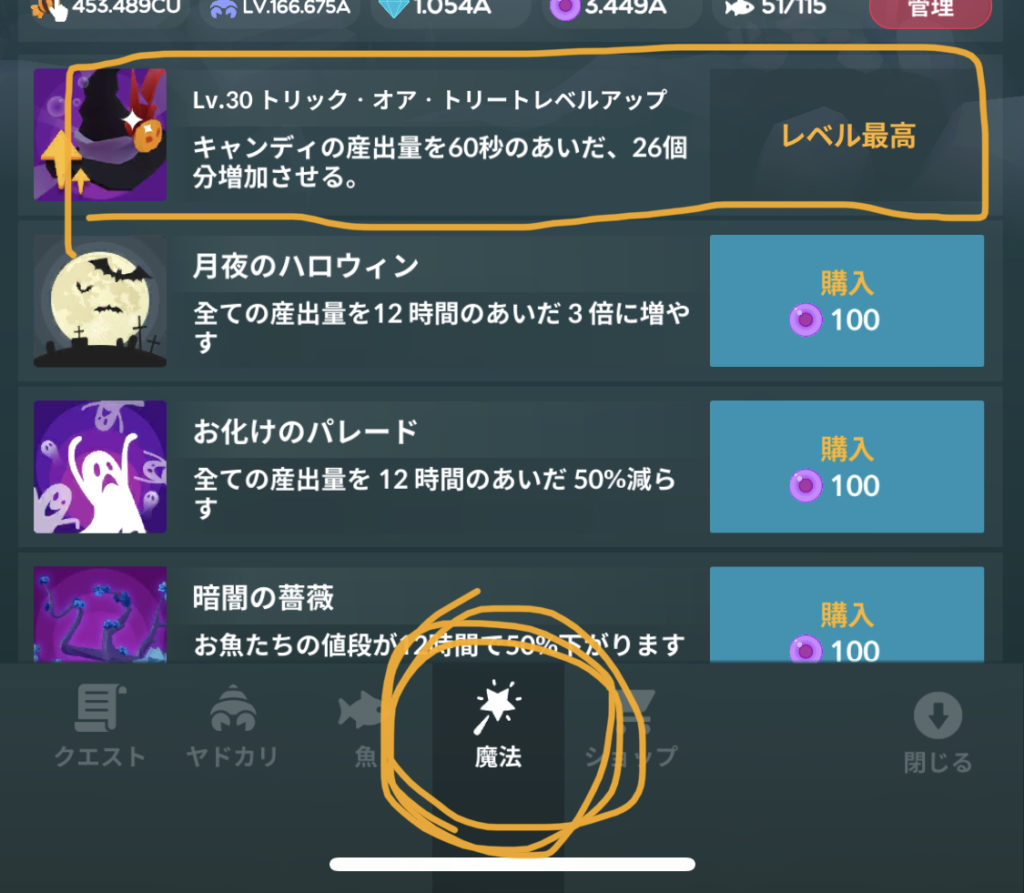
Task: Close the menu with 閉じる
Action: (x=937, y=735)
